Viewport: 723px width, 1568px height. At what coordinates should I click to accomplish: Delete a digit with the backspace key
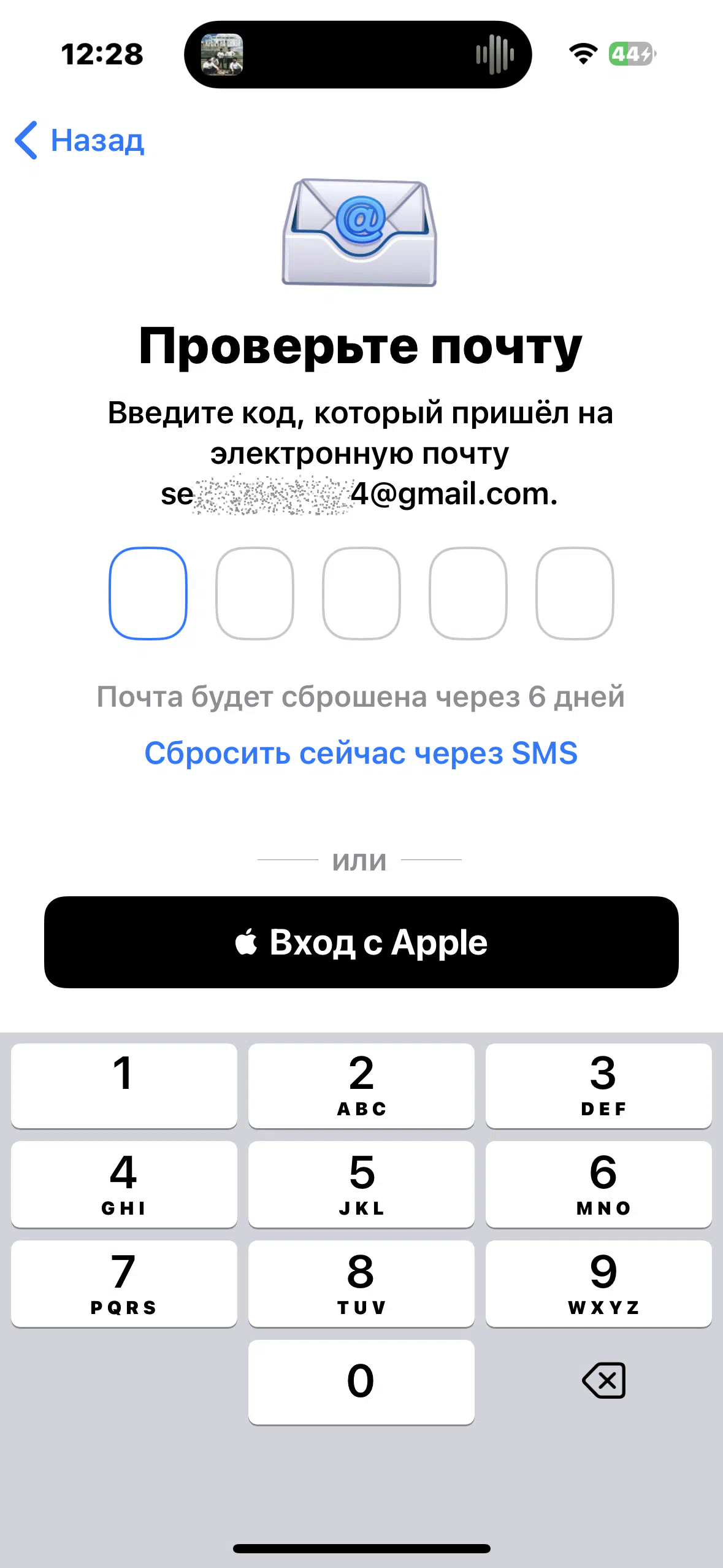coord(603,1381)
